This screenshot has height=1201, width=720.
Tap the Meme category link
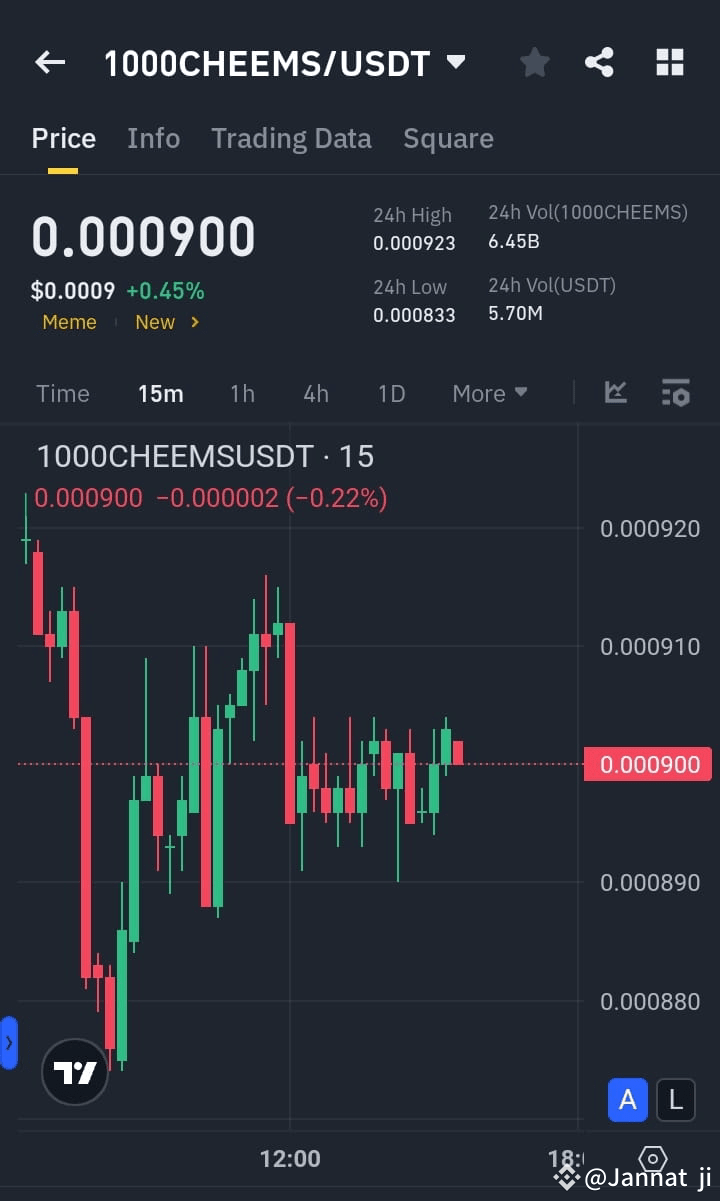point(69,322)
